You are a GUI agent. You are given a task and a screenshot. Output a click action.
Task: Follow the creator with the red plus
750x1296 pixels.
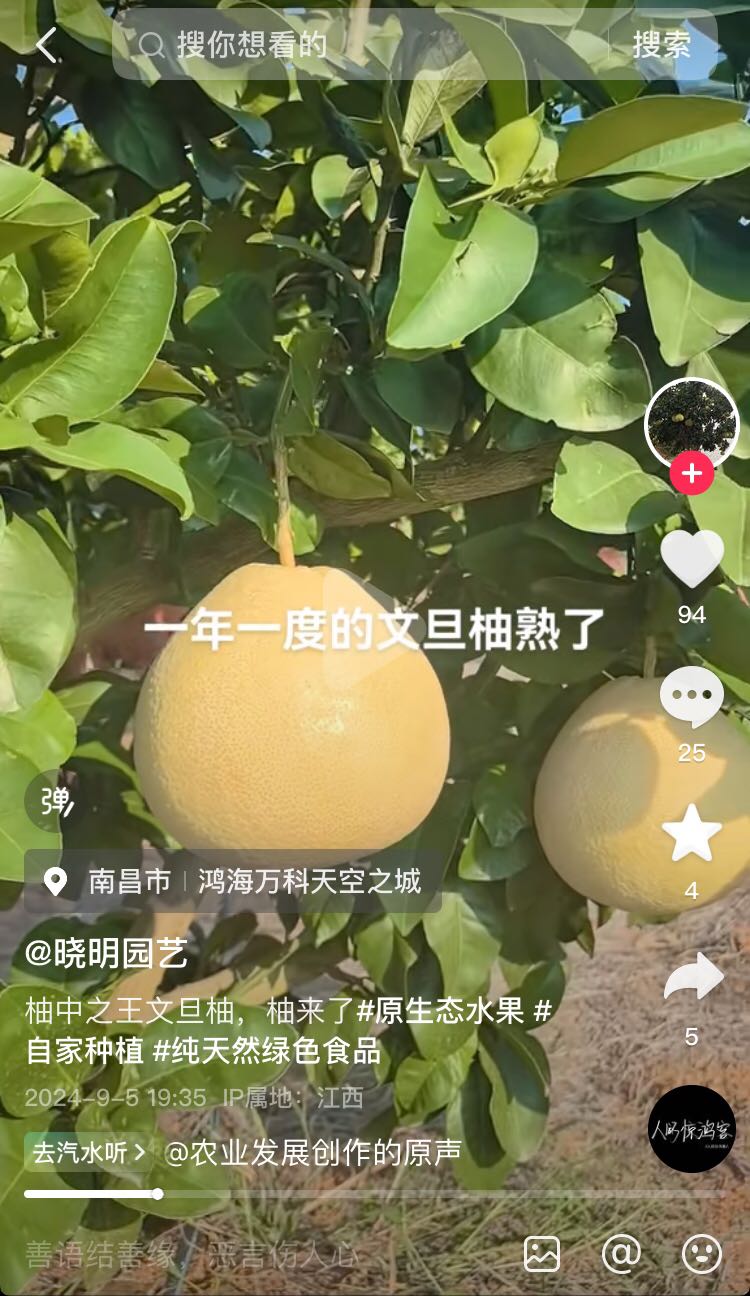coord(692,472)
